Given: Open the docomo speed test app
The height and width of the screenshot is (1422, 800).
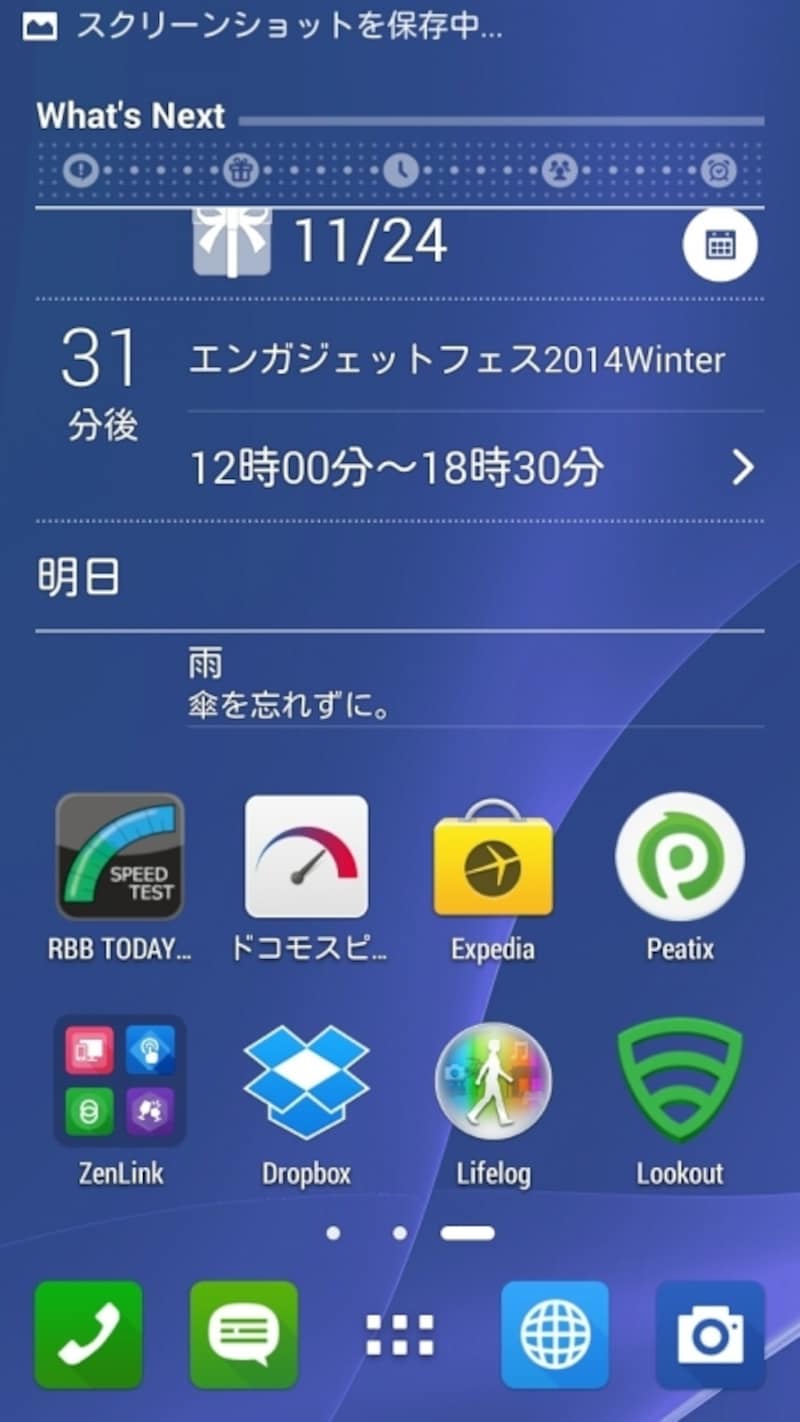Looking at the screenshot, I should click(306, 858).
